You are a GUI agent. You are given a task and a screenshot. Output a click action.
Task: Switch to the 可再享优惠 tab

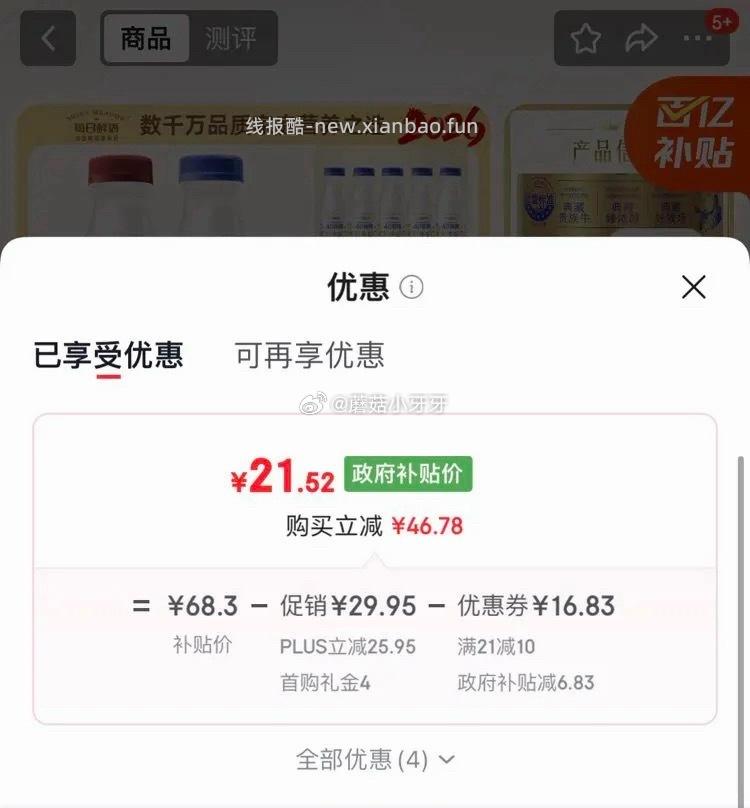point(306,354)
